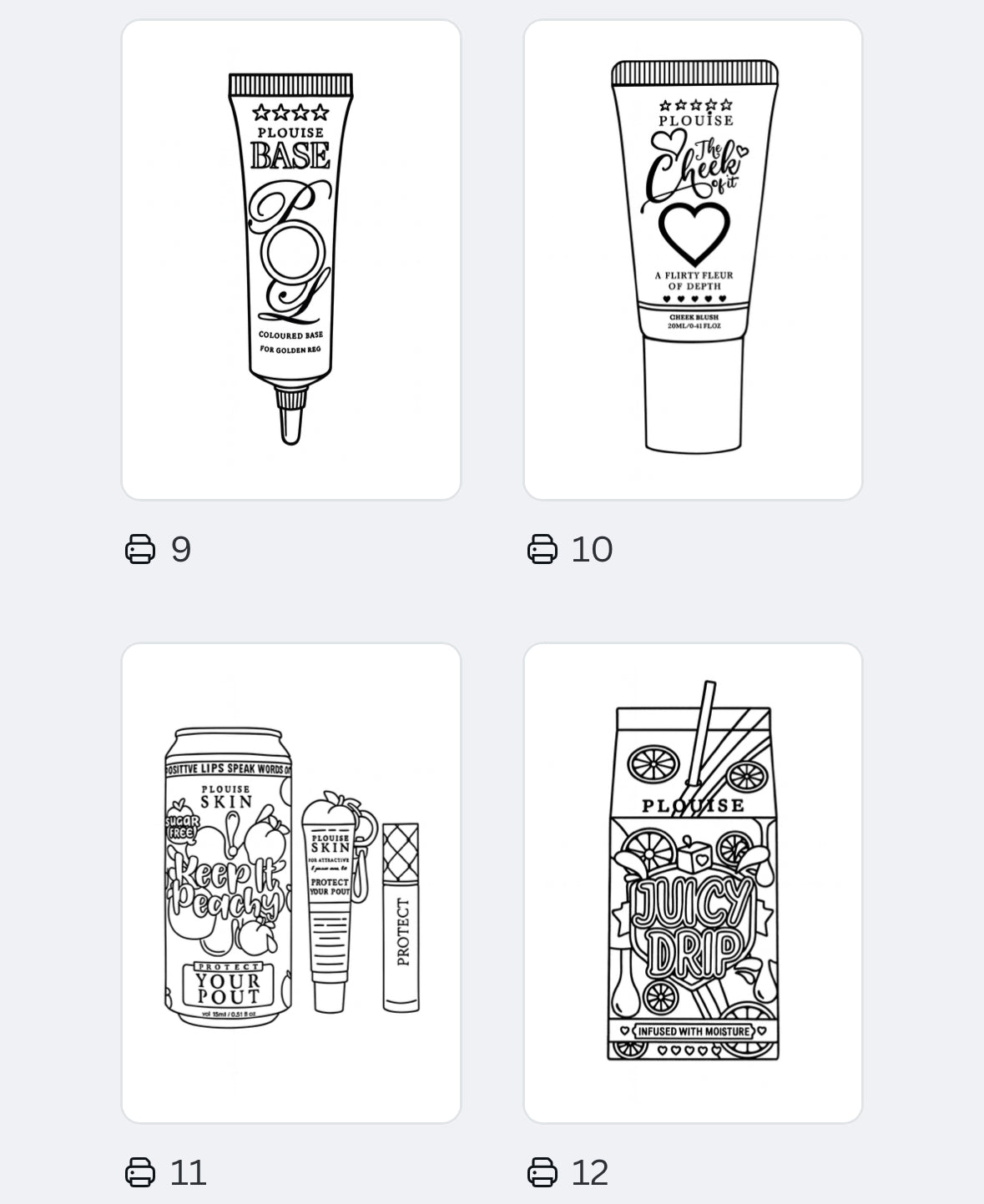Select the page number 11 label
Viewport: 984px width, 1204px height.
[x=188, y=1172]
